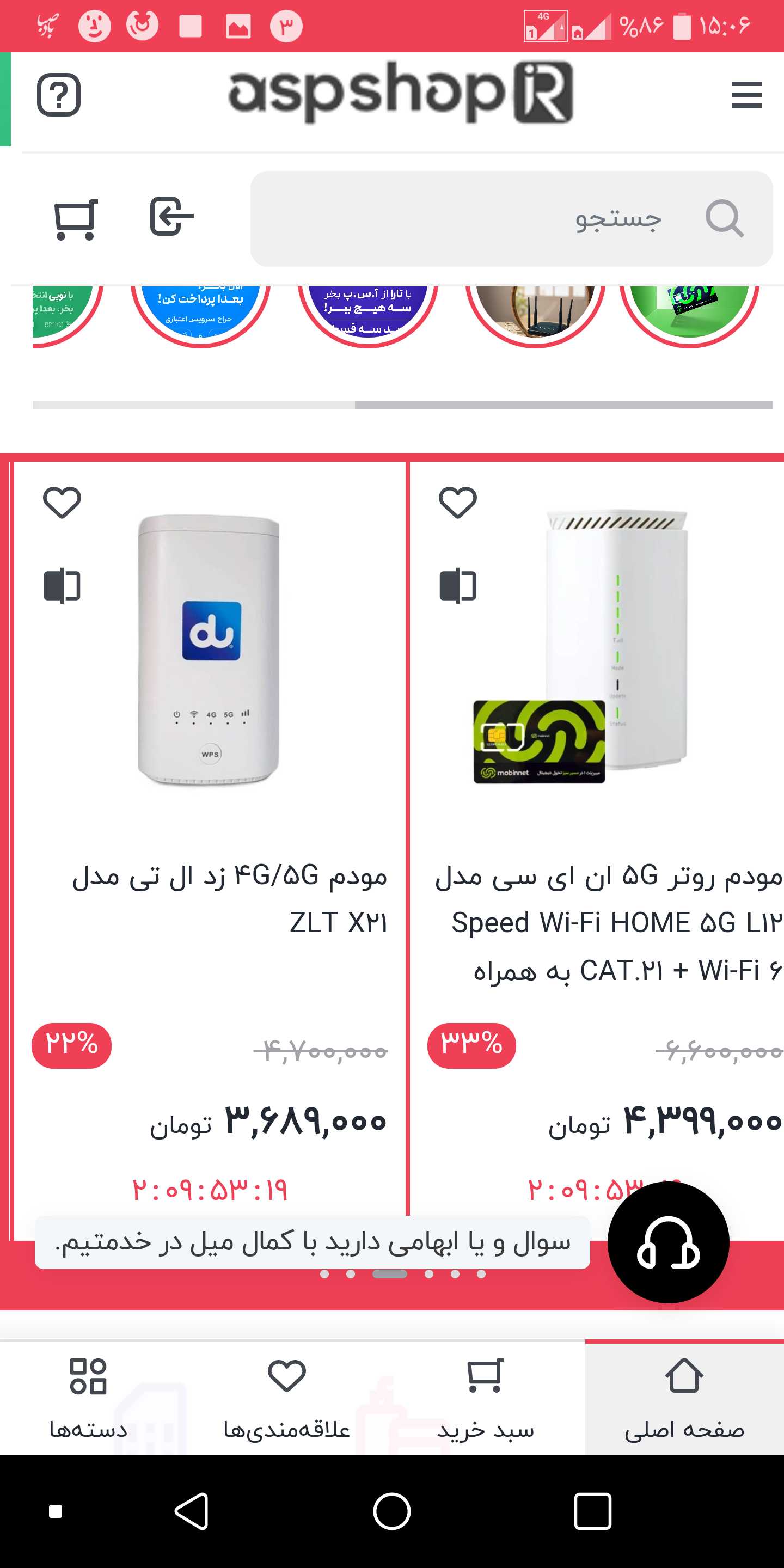Viewport: 784px width, 1568px height.
Task: Go to the صفحه اصلی home tab
Action: pyautogui.click(x=684, y=1398)
